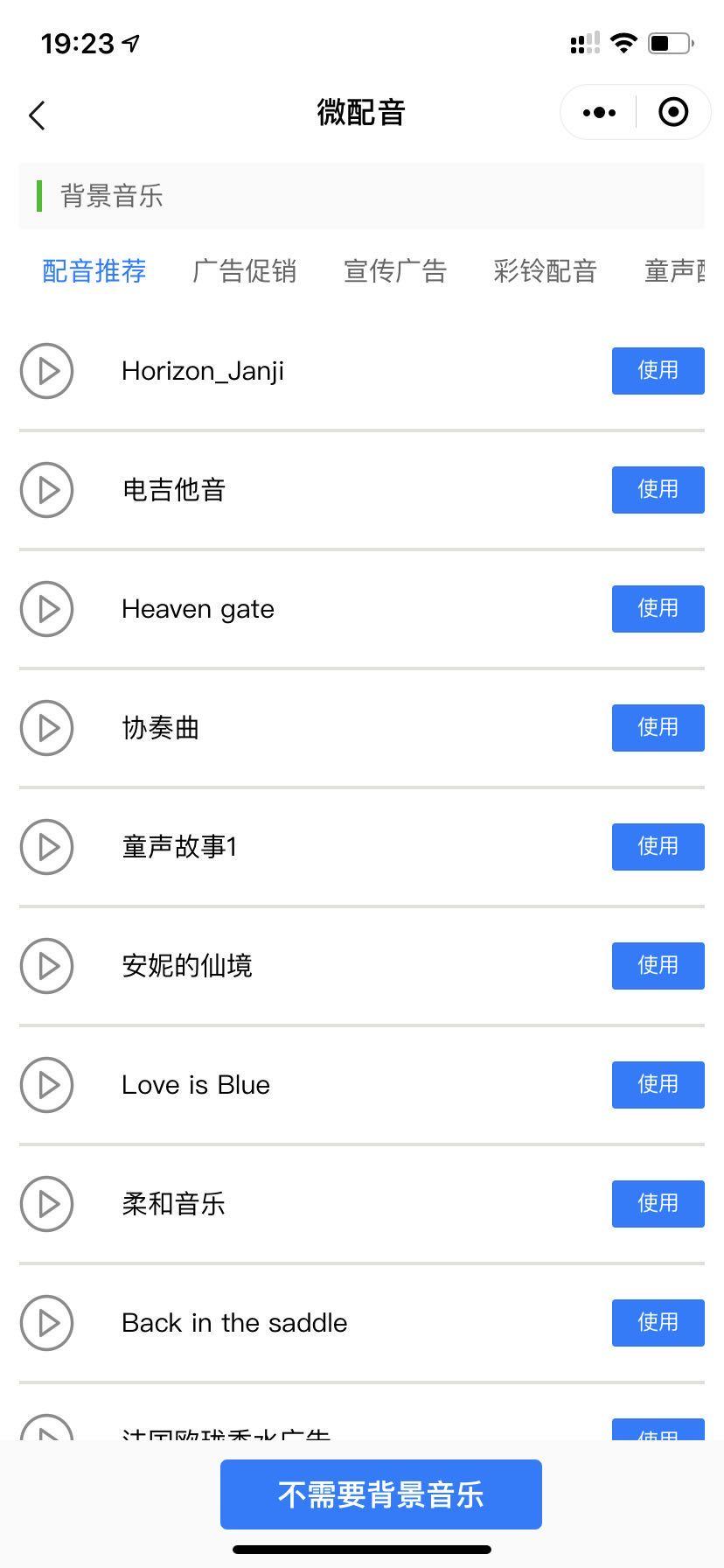
Task: Use 协奏曲 as background music
Action: click(658, 728)
